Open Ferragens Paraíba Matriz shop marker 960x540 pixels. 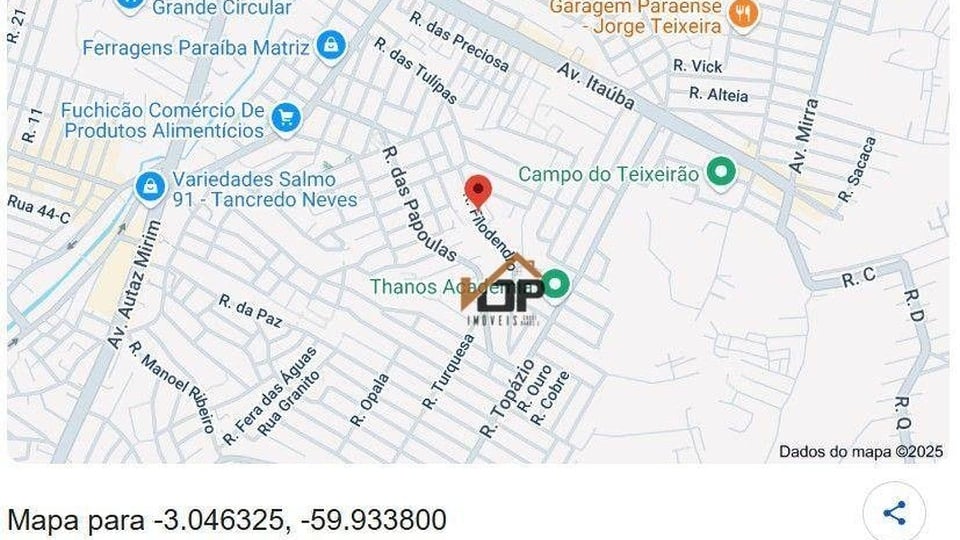(329, 45)
